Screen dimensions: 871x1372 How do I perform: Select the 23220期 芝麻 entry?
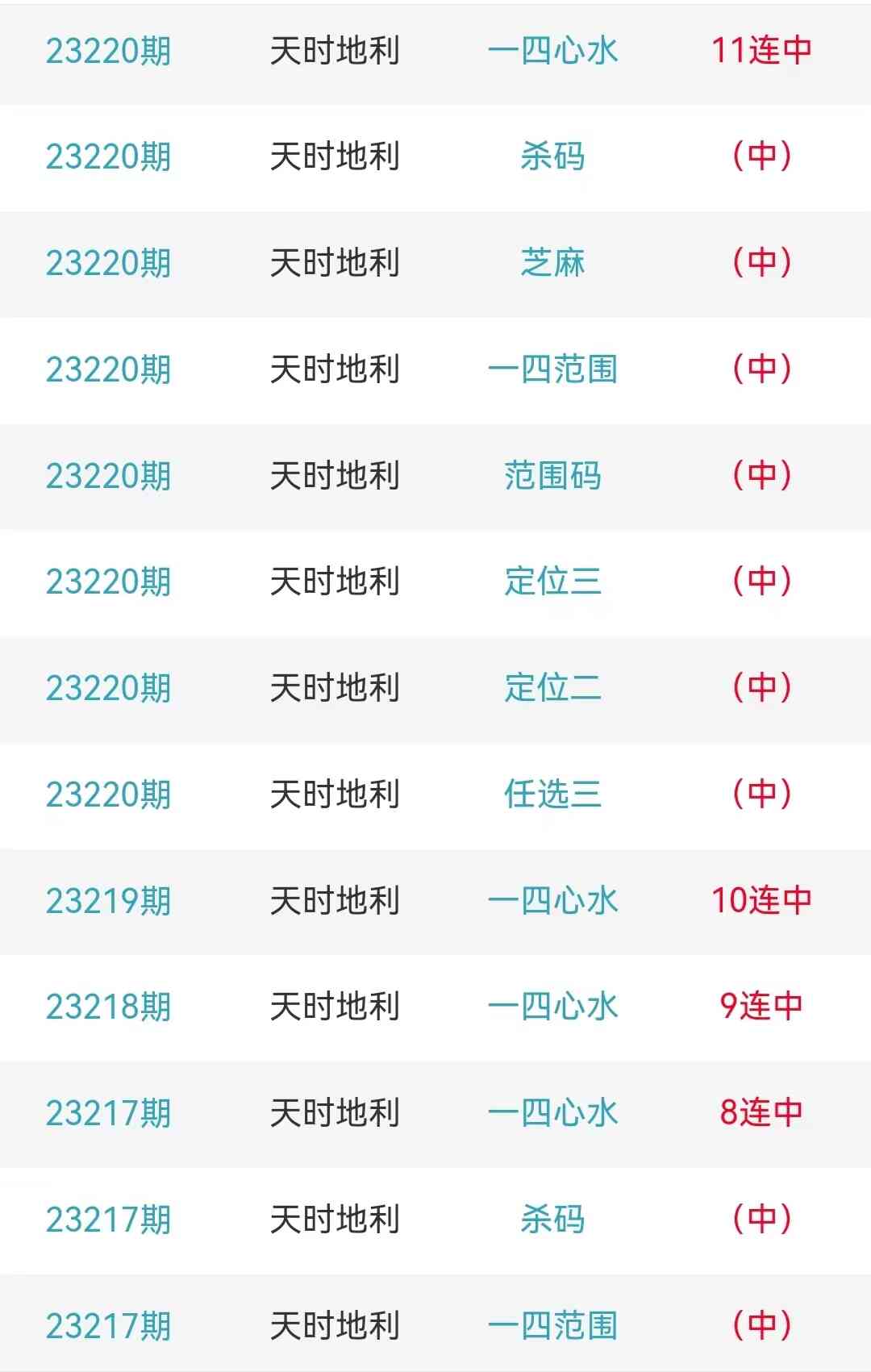point(552,263)
